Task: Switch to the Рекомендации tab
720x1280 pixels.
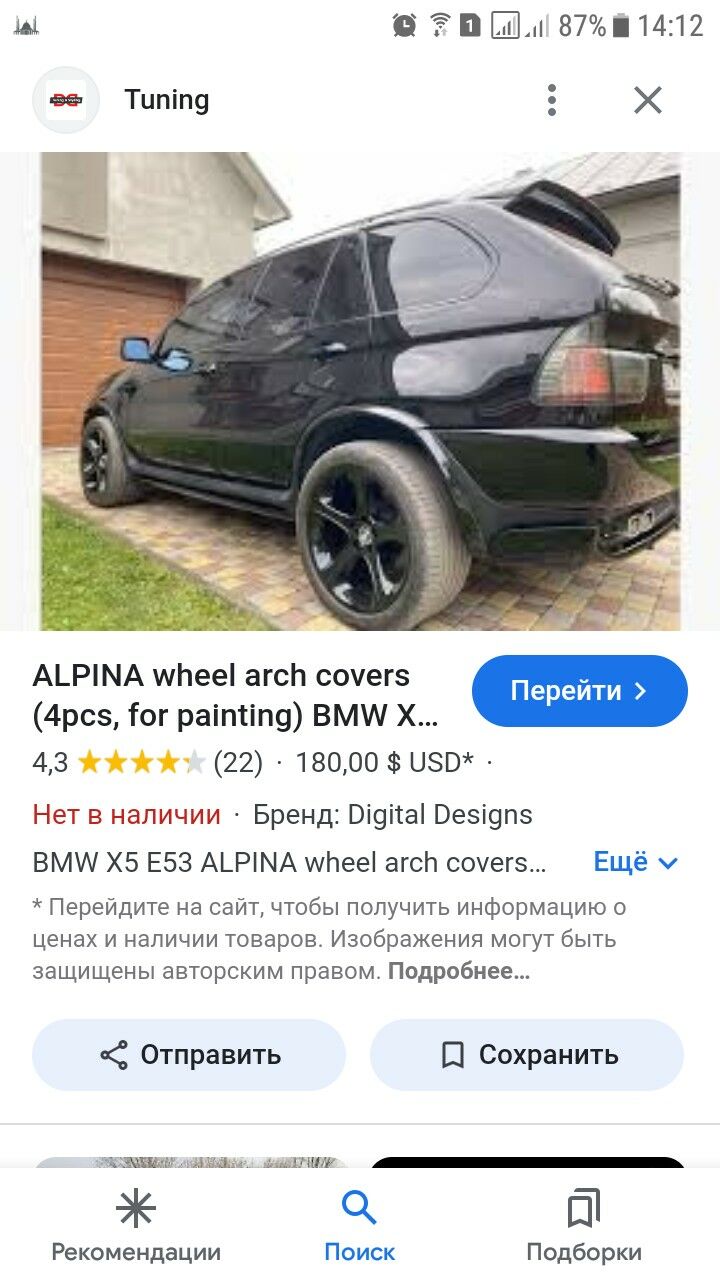Action: click(x=136, y=1226)
